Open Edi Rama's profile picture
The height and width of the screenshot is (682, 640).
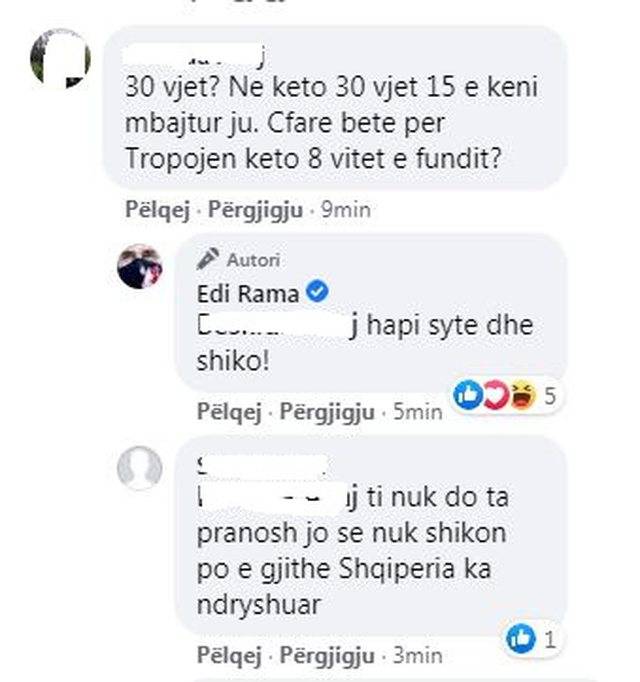[141, 265]
